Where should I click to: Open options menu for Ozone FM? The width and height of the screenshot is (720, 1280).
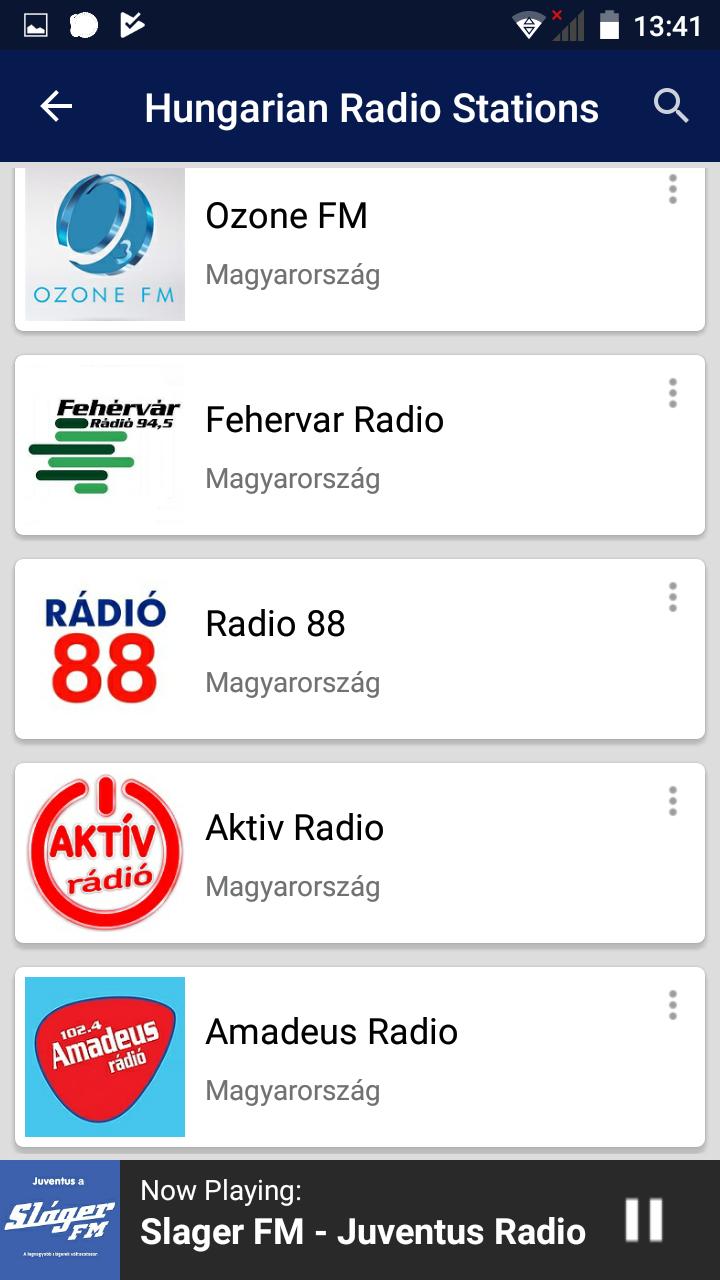672,189
